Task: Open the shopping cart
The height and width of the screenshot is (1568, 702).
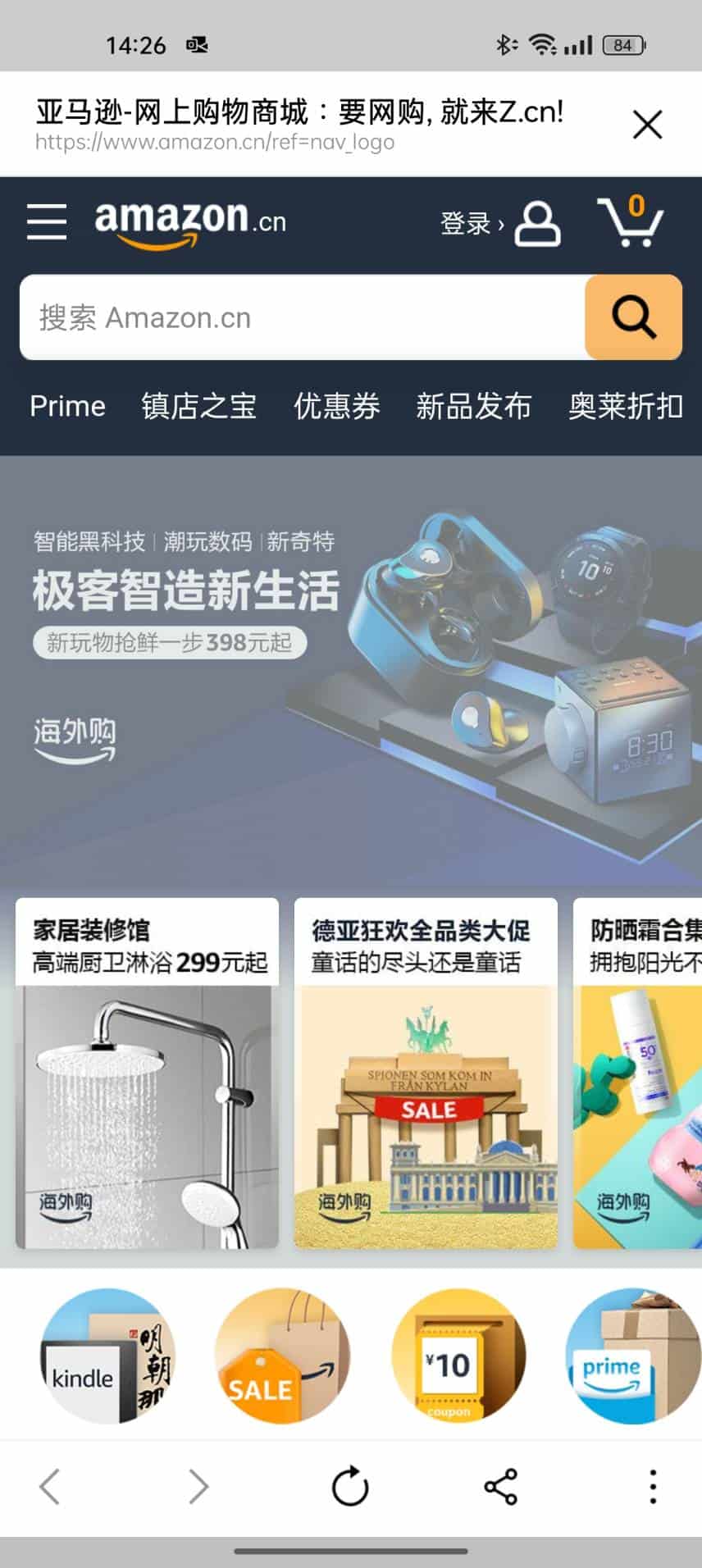Action: [x=629, y=221]
